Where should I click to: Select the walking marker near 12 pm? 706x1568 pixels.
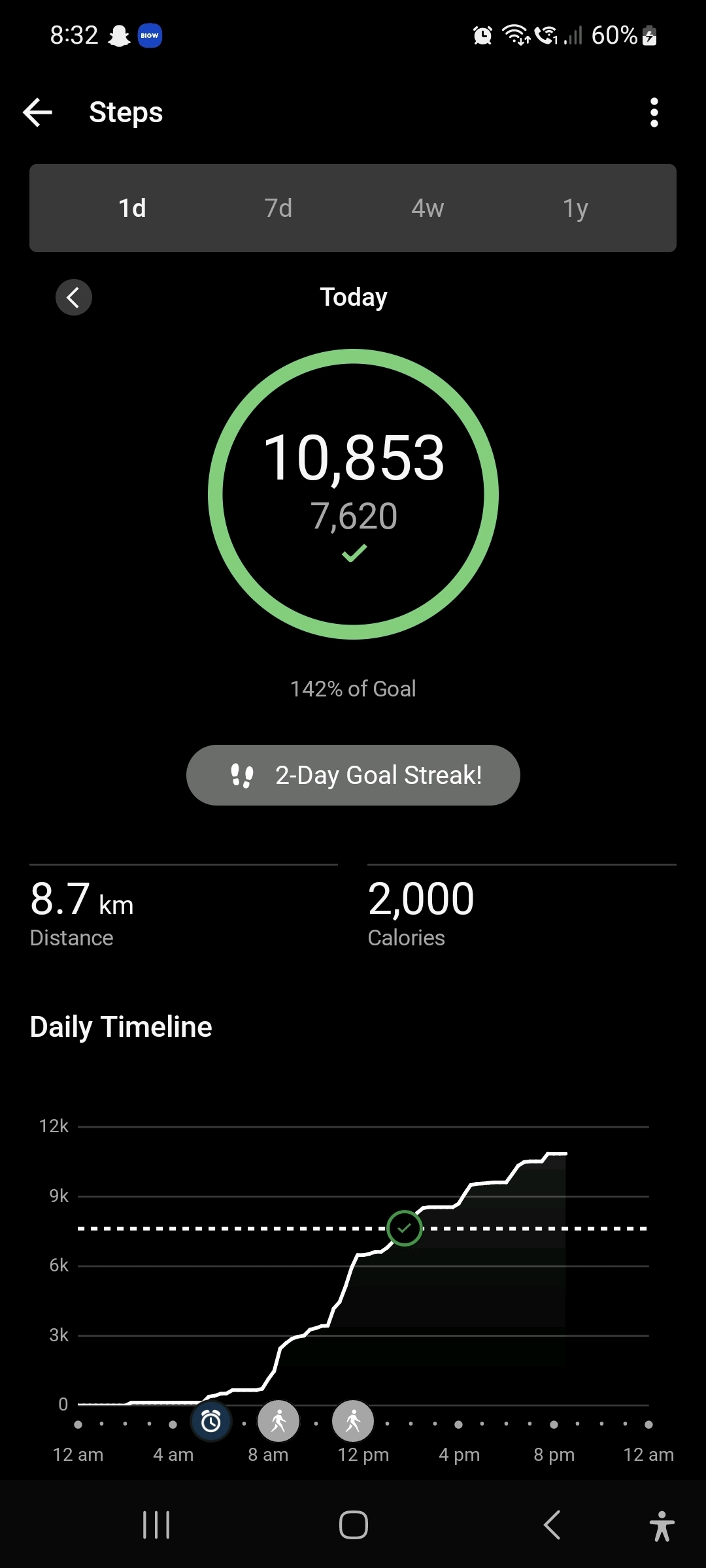(x=353, y=1422)
